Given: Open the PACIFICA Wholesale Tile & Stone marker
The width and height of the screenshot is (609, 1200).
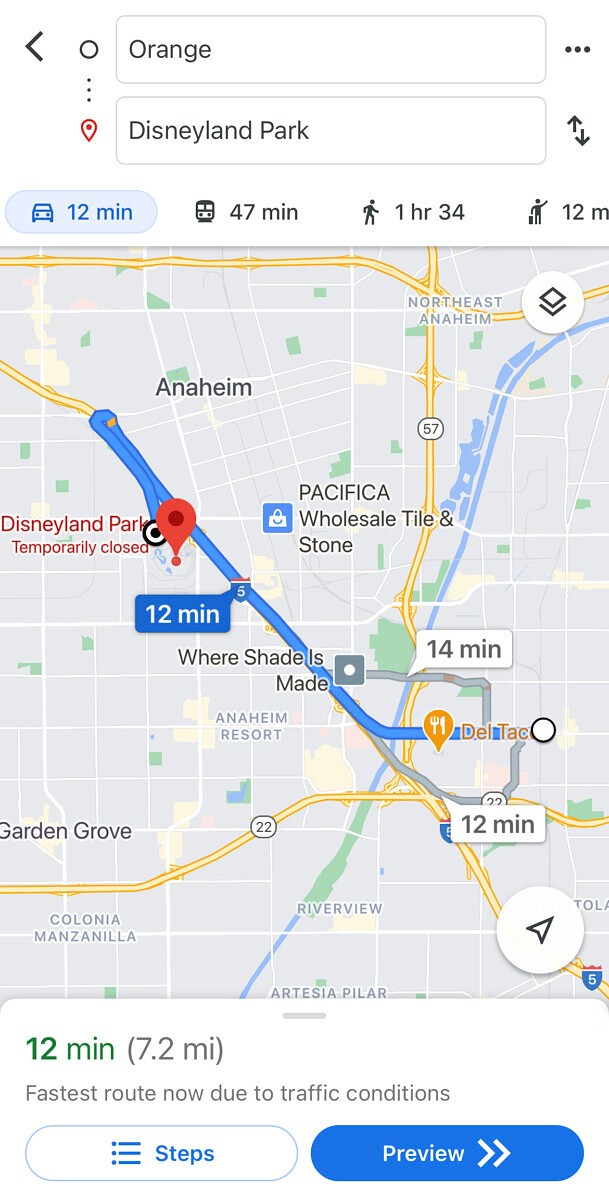Looking at the screenshot, I should click(x=276, y=518).
